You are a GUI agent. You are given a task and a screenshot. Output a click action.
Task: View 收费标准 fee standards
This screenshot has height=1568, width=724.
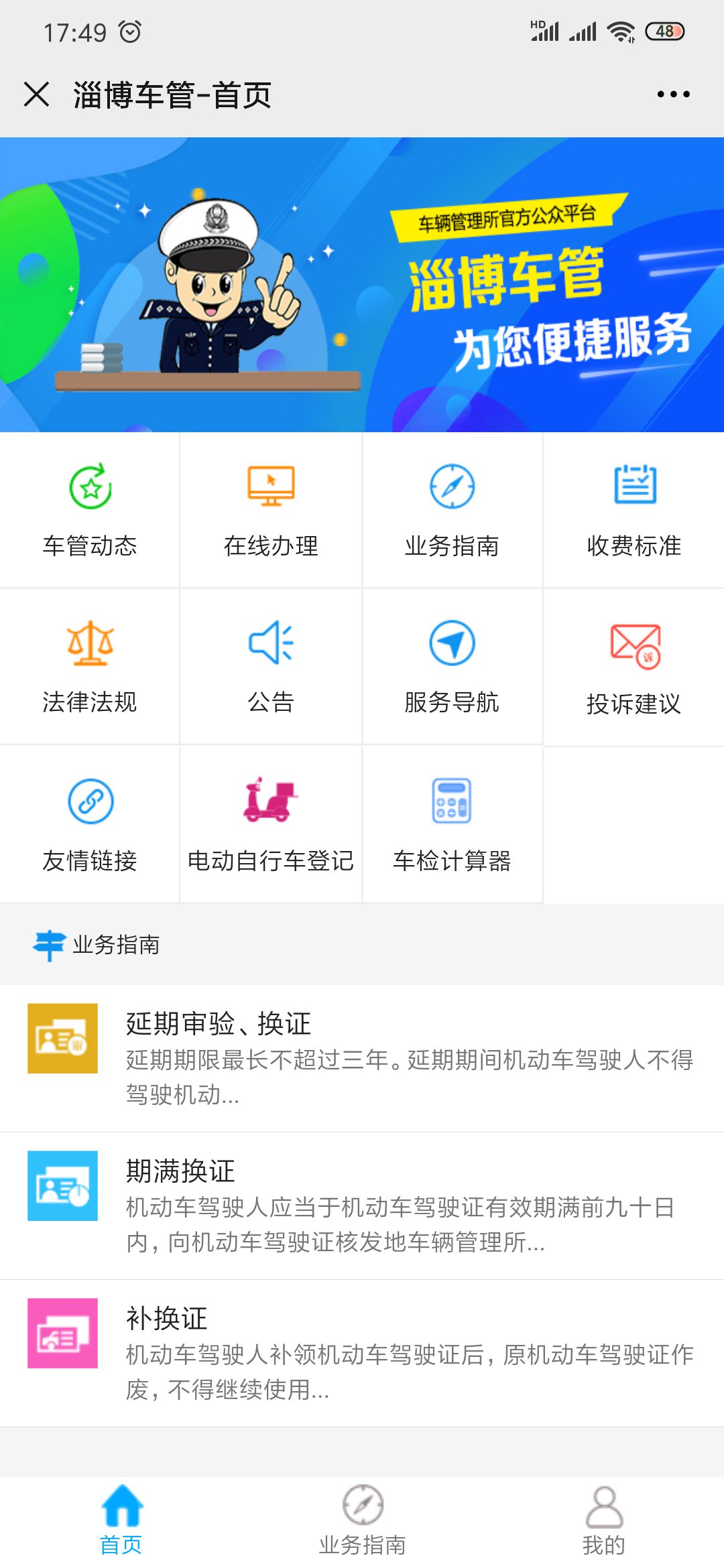coord(633,511)
